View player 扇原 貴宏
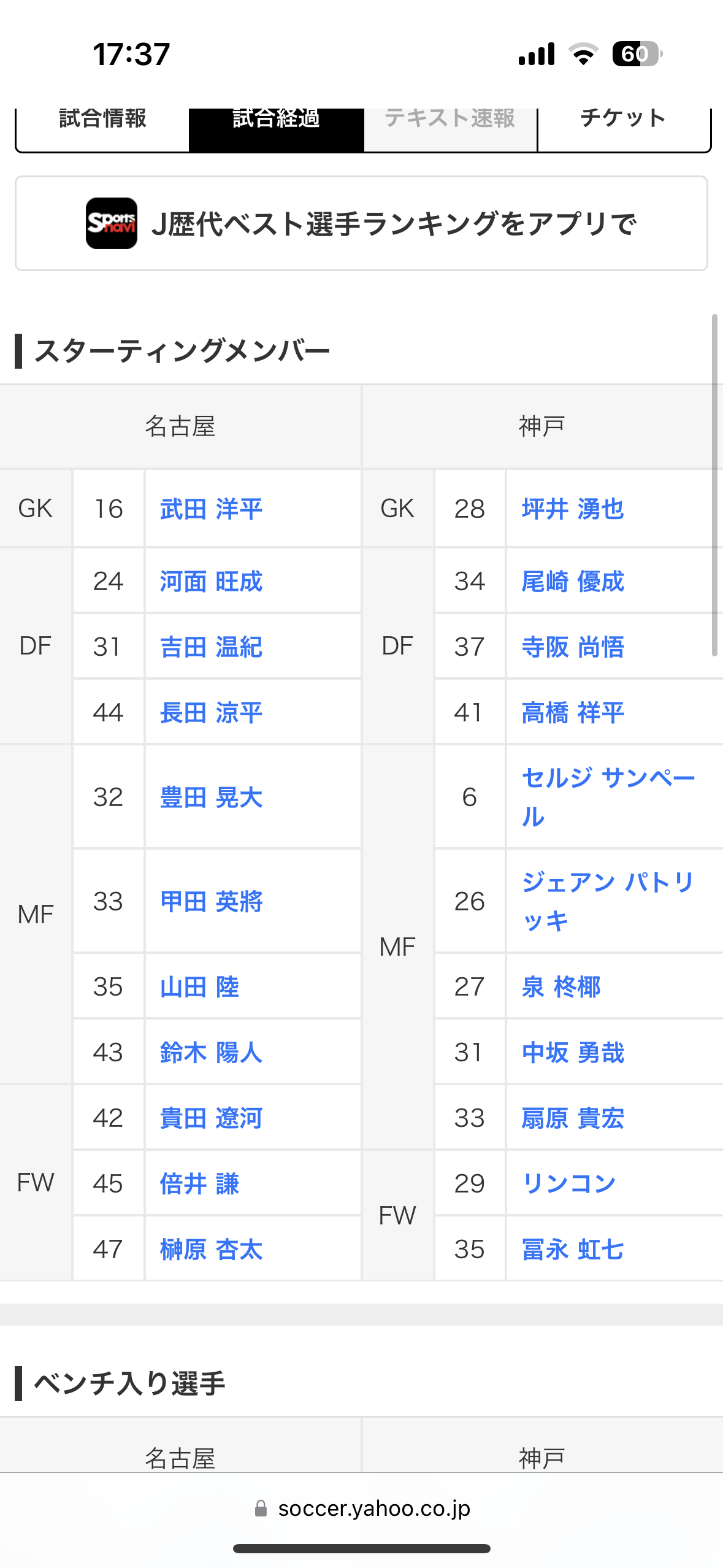The width and height of the screenshot is (723, 1568). click(x=573, y=1118)
